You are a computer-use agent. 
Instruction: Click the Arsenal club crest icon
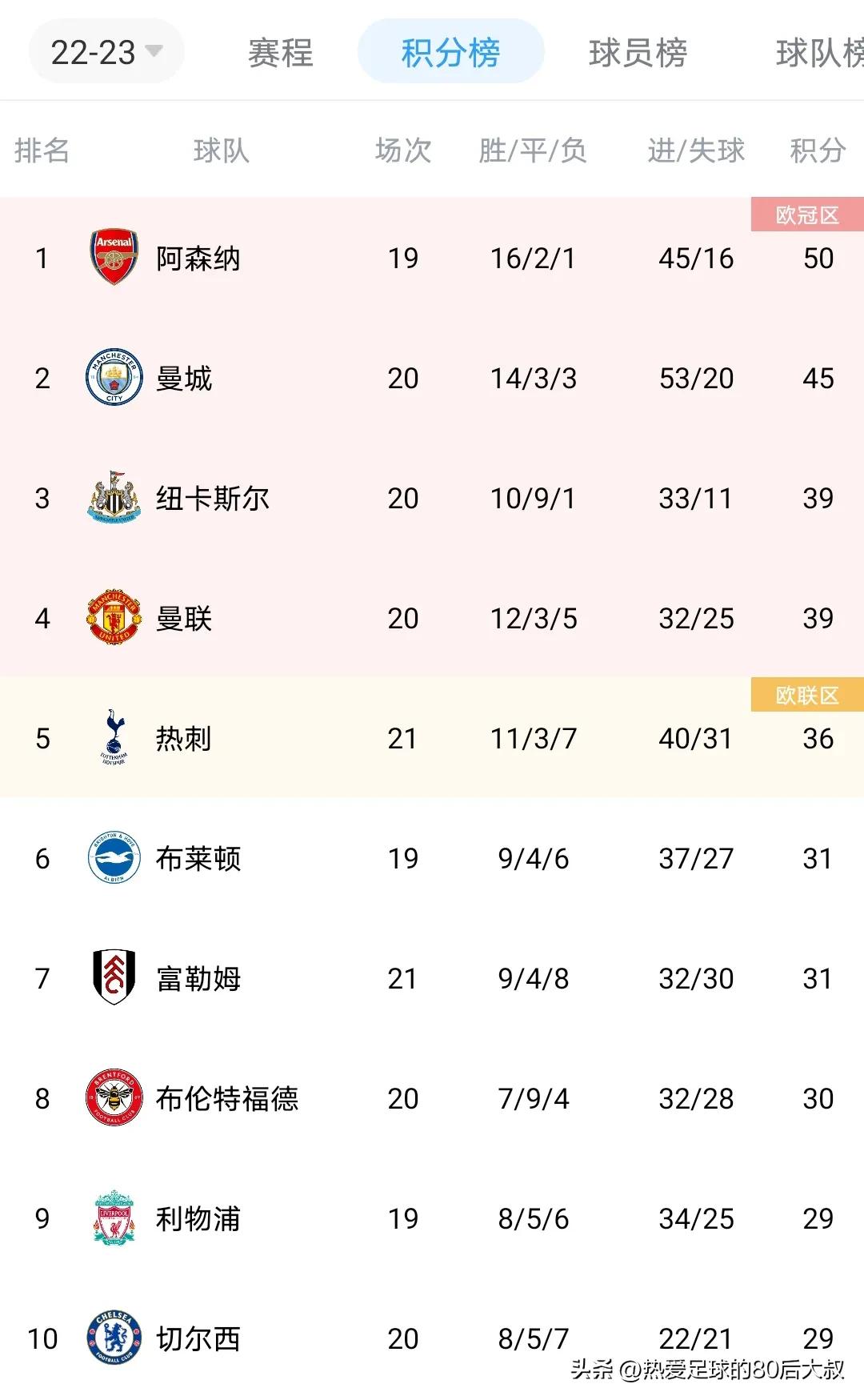(114, 259)
